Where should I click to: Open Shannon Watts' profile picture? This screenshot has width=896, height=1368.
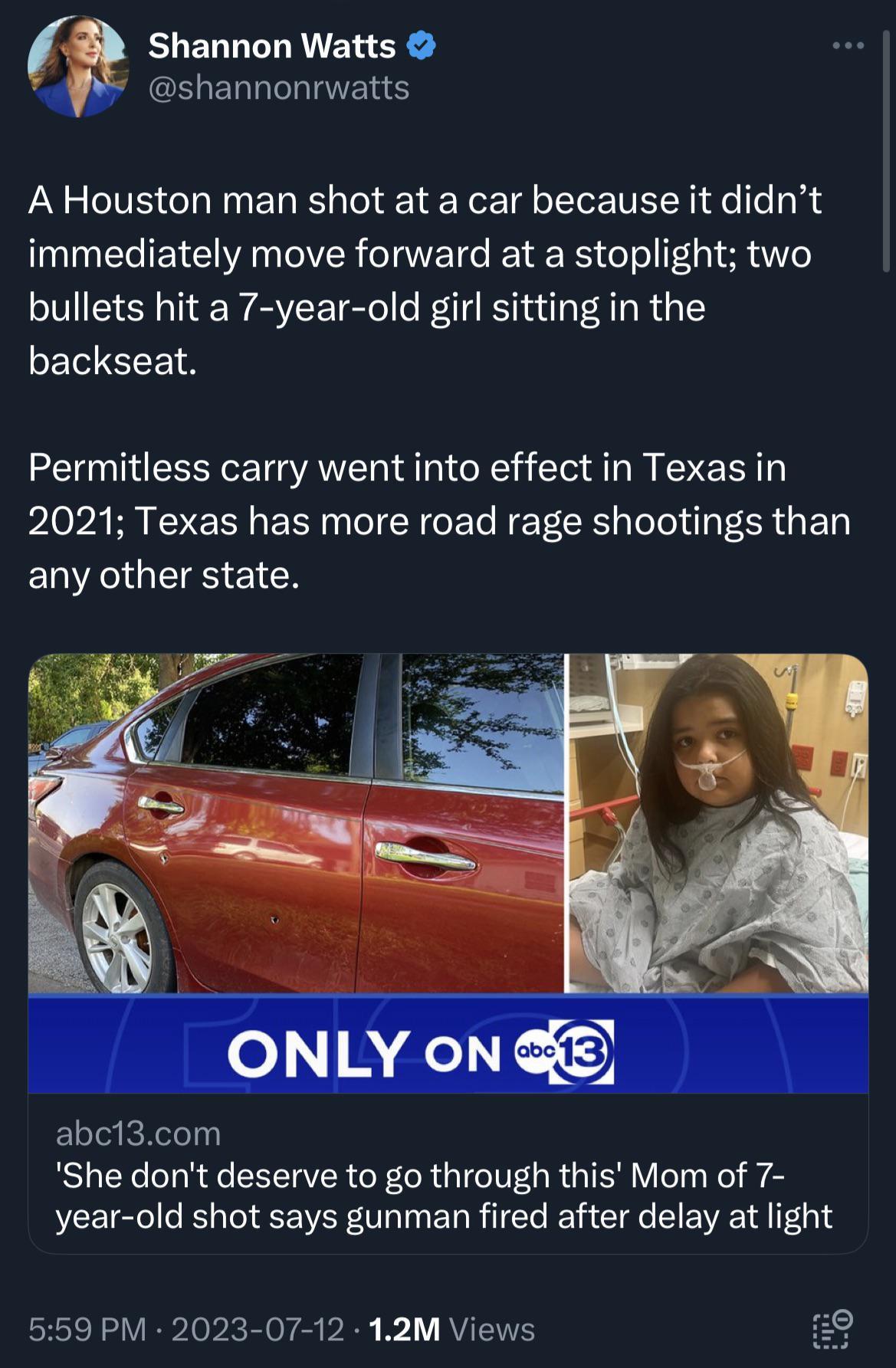tap(78, 67)
